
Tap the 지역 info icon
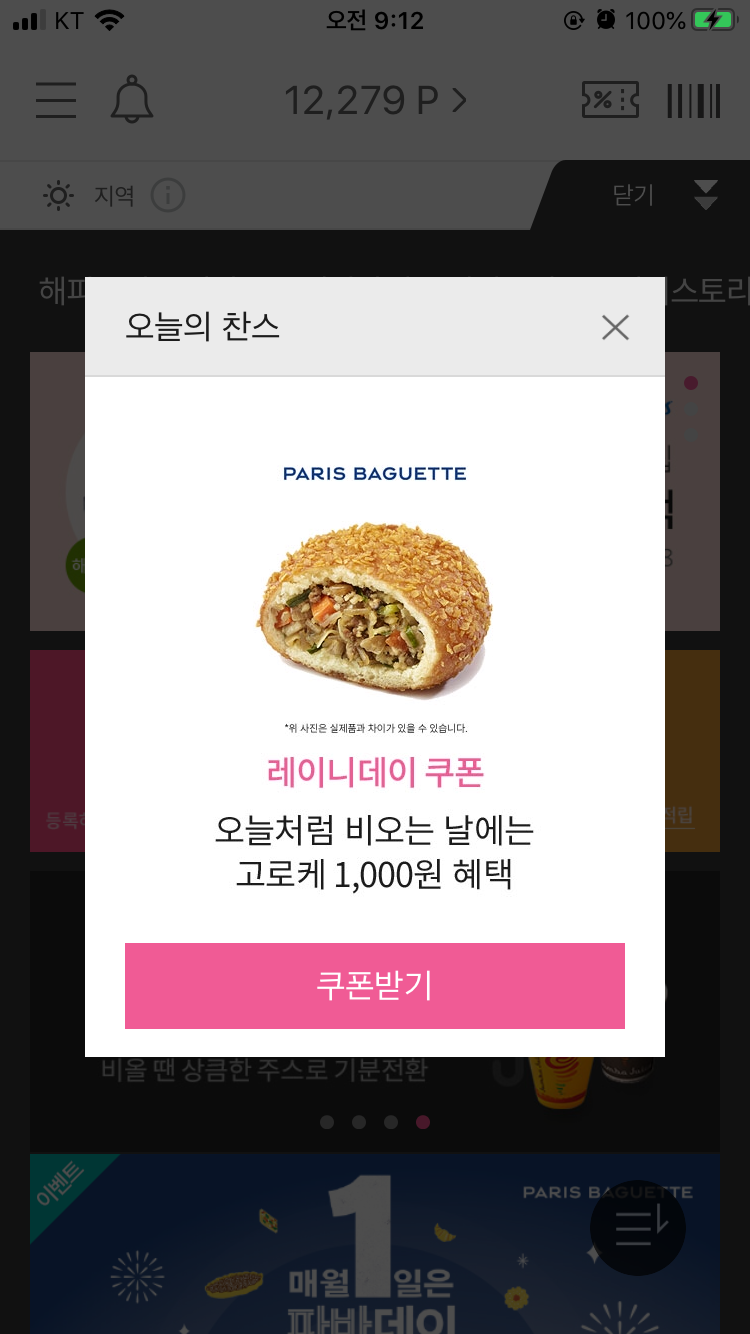click(x=168, y=195)
